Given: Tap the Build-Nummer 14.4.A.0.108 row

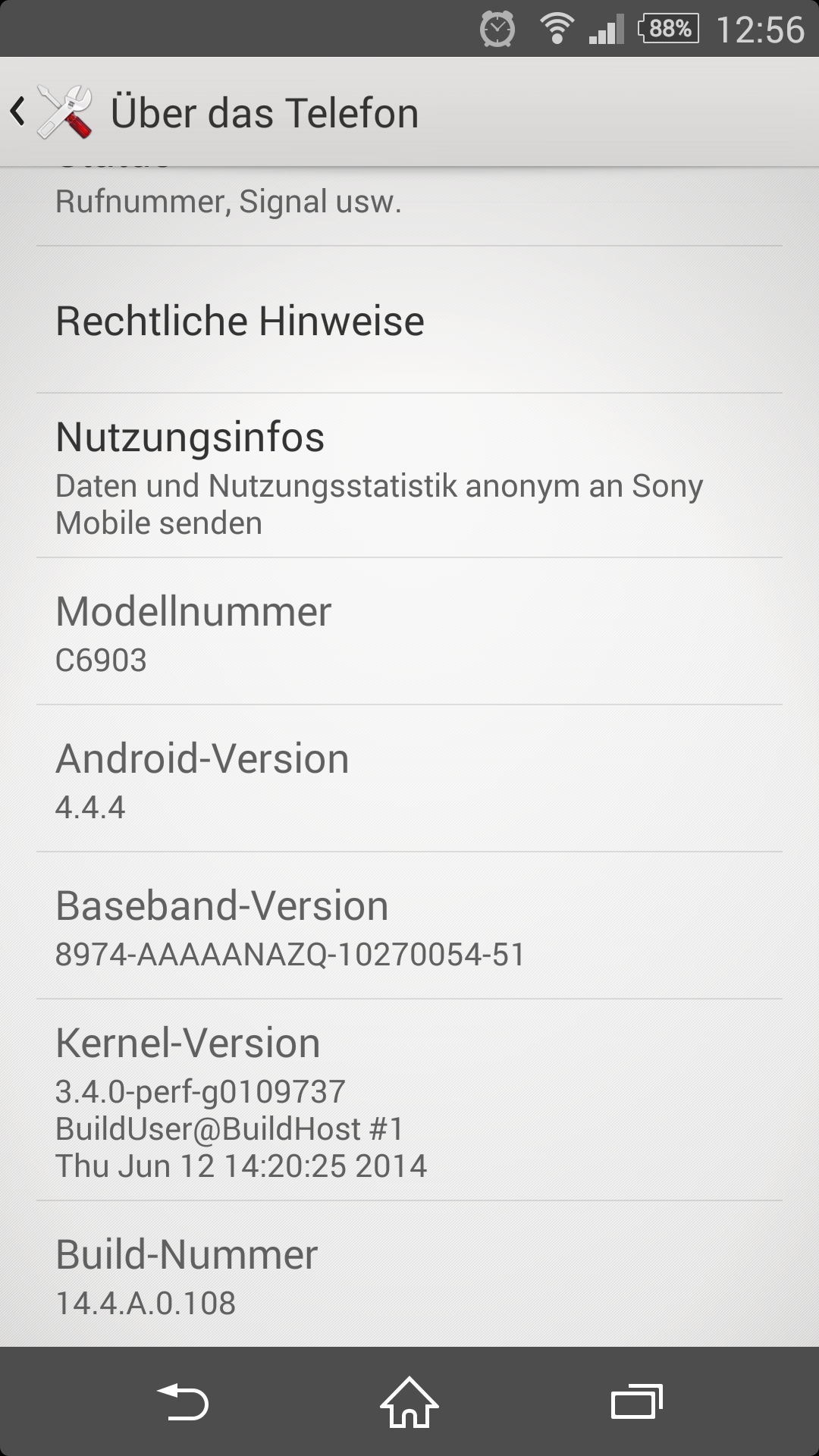Looking at the screenshot, I should (x=409, y=1275).
